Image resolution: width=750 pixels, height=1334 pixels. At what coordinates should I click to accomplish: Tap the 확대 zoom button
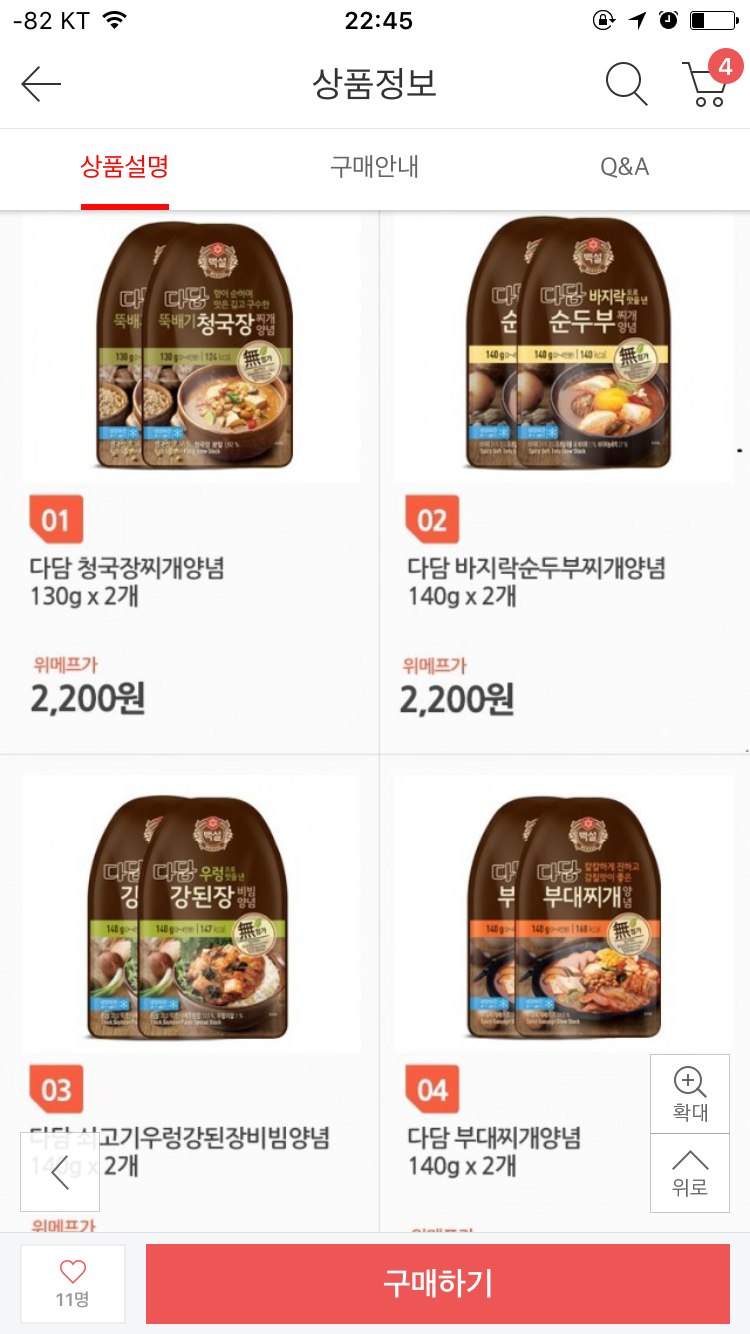pos(690,1093)
